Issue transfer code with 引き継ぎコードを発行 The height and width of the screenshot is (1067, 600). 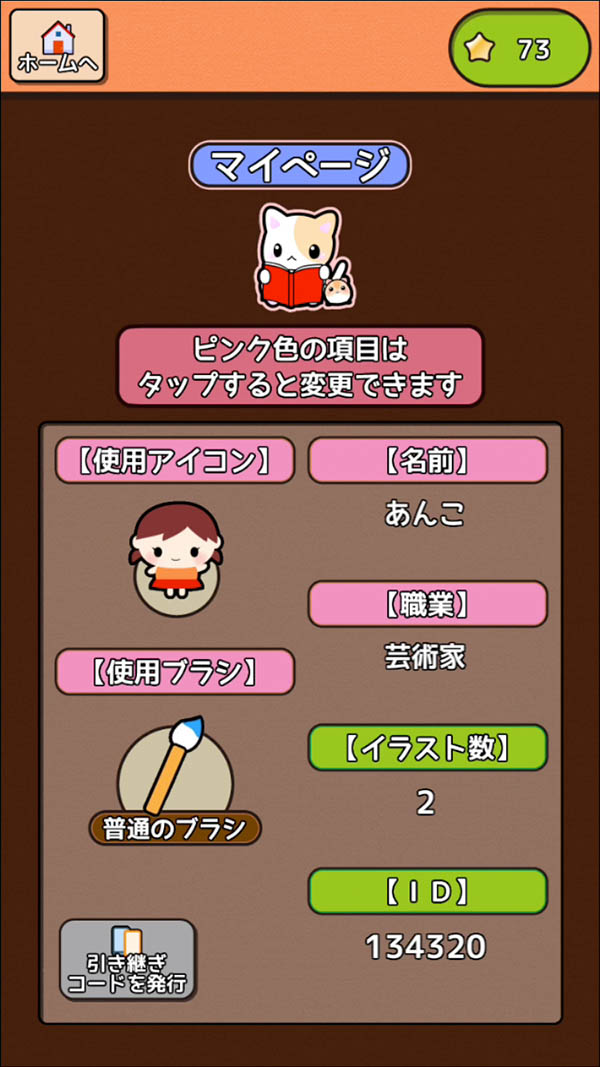[x=127, y=959]
